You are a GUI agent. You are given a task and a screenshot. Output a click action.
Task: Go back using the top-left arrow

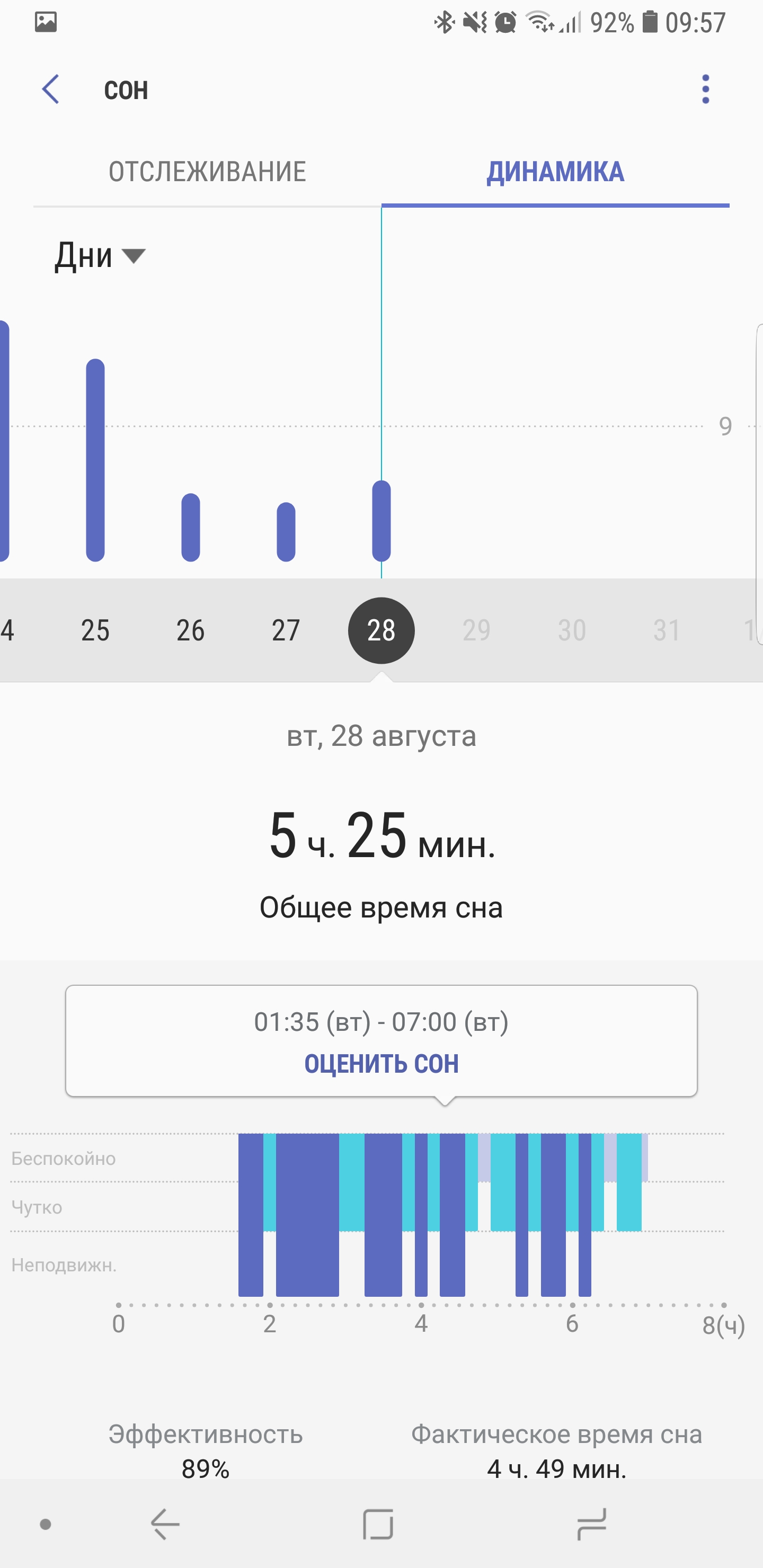pos(50,90)
